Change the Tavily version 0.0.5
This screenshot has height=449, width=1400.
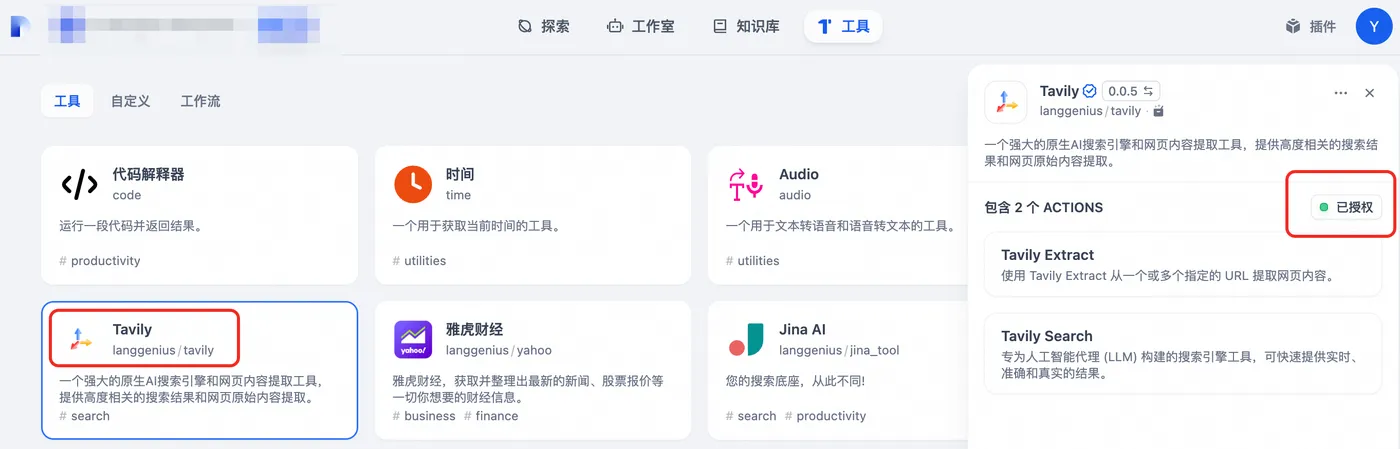point(1131,91)
